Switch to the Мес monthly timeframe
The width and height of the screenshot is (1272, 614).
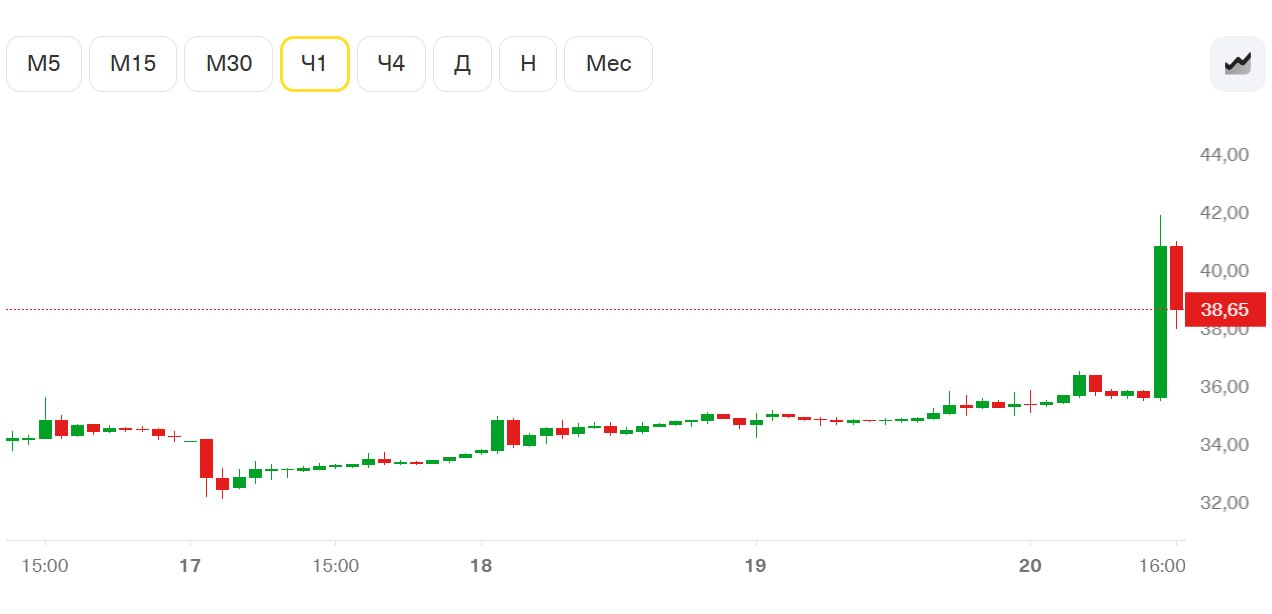[x=608, y=64]
